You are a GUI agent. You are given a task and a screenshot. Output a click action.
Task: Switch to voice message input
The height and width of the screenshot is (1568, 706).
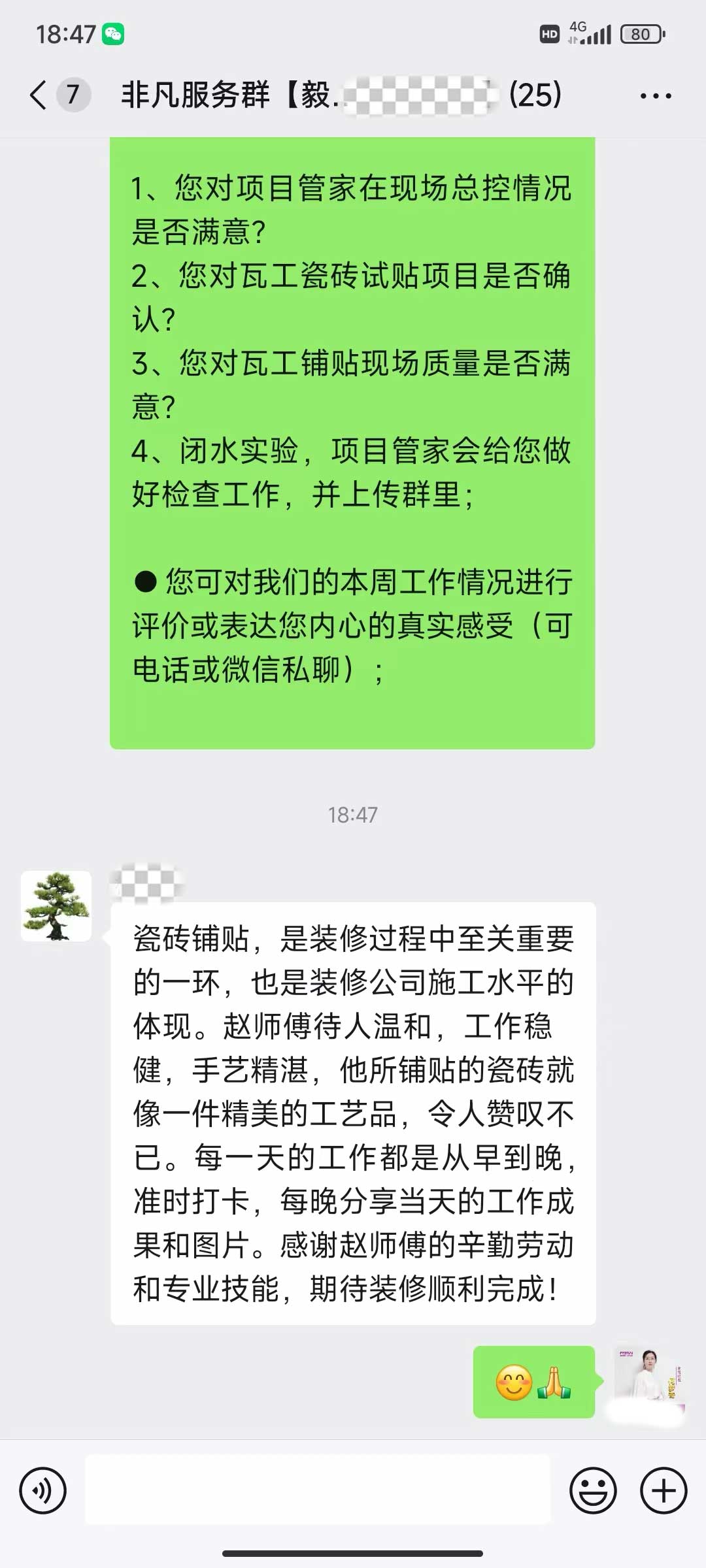(x=43, y=1491)
